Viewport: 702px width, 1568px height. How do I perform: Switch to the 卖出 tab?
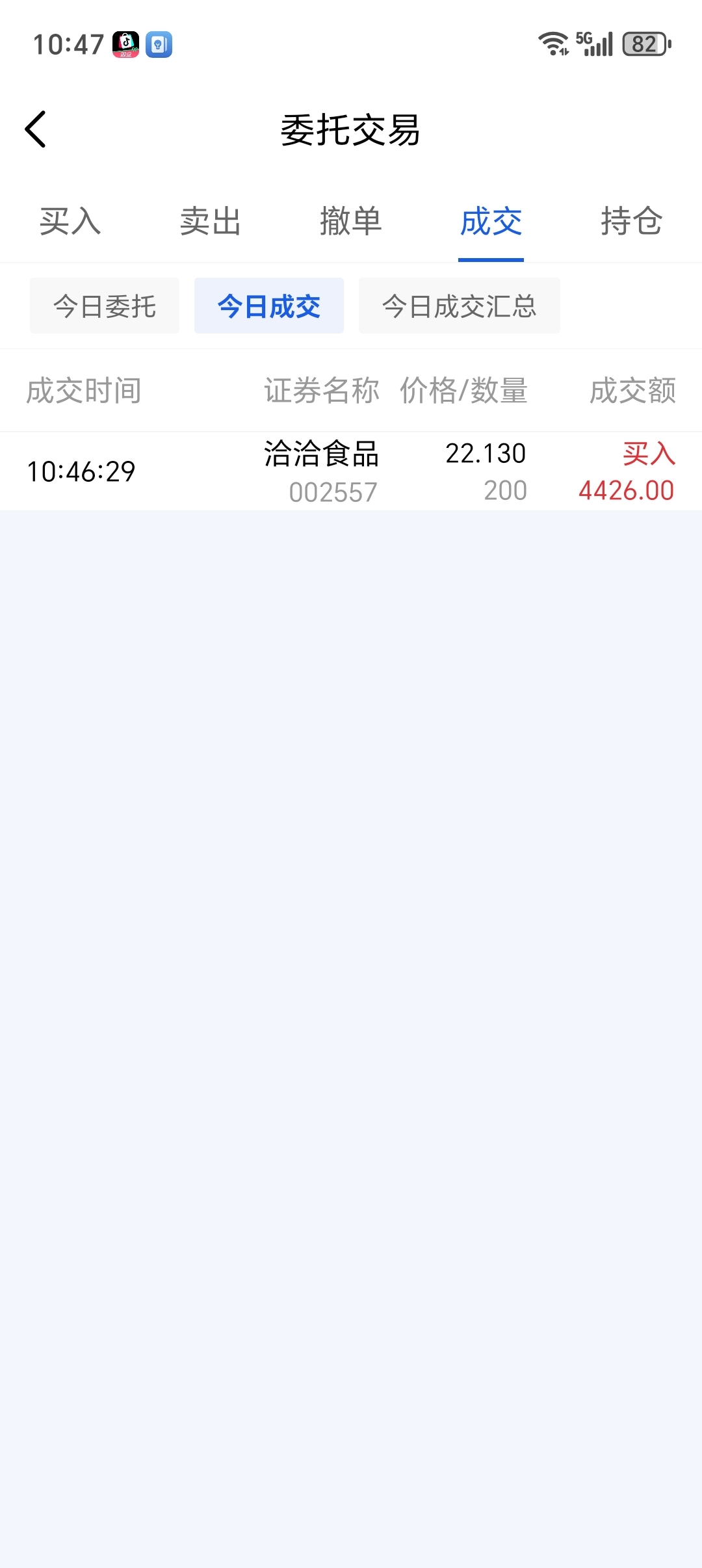211,221
